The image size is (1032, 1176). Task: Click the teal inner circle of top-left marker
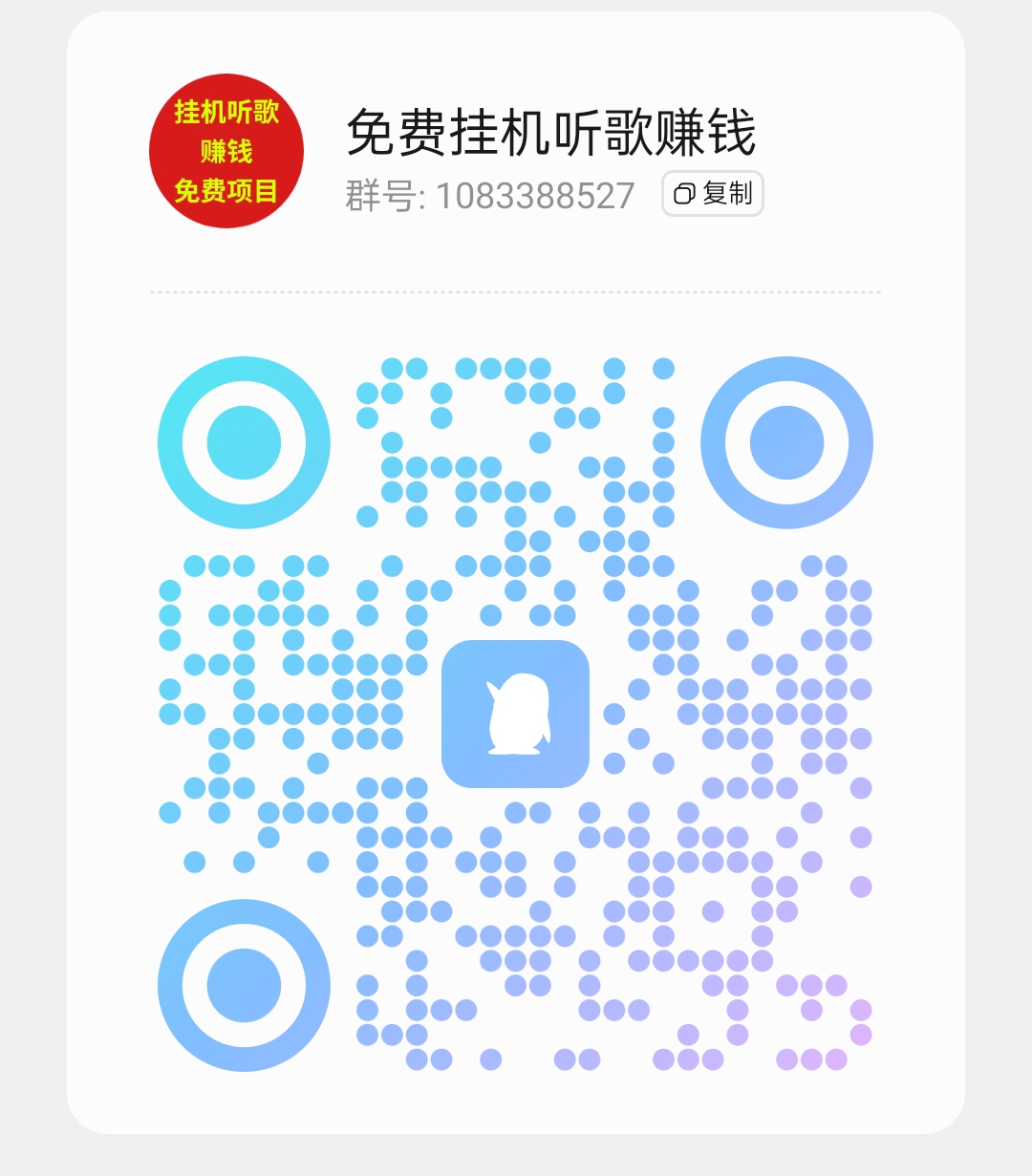[244, 442]
